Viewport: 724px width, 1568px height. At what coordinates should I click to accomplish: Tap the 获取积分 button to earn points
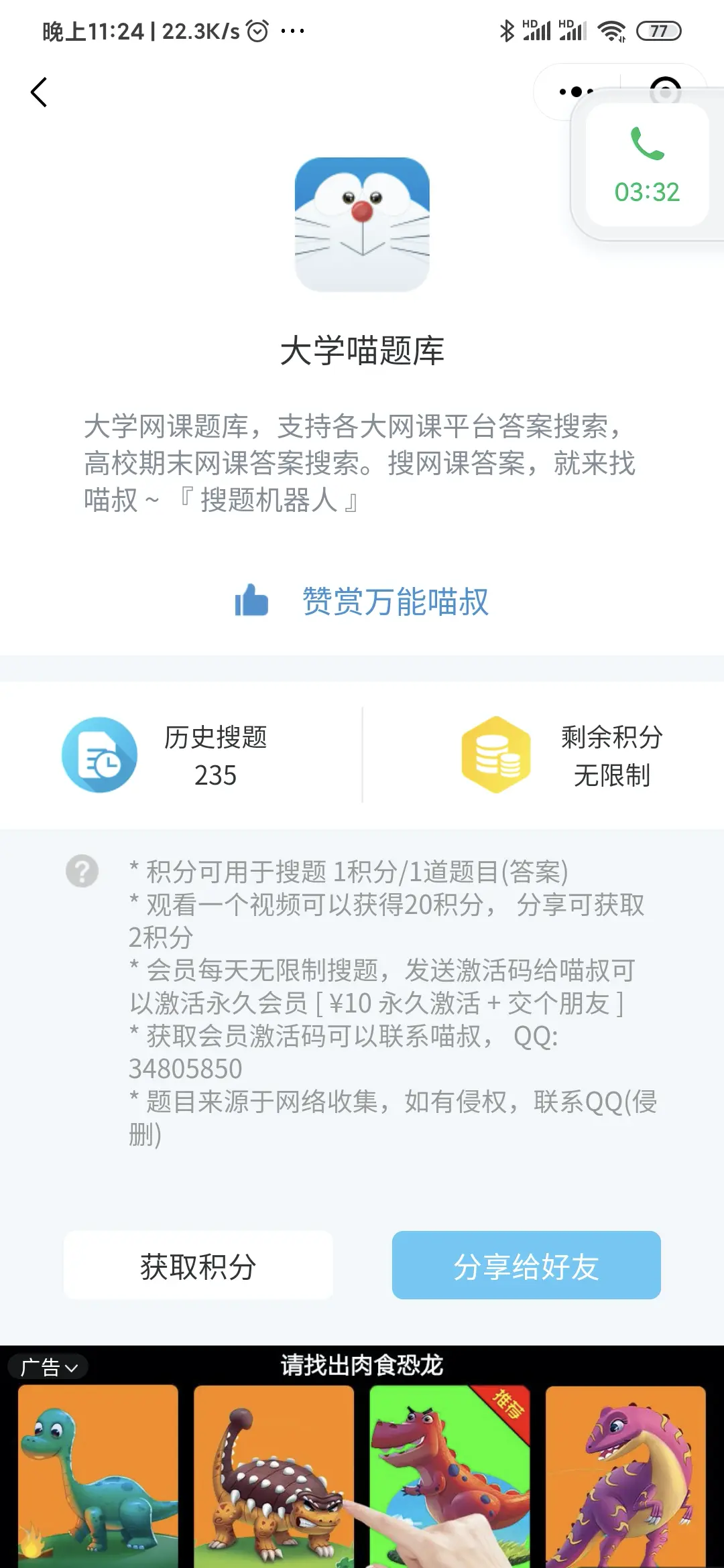click(198, 1265)
